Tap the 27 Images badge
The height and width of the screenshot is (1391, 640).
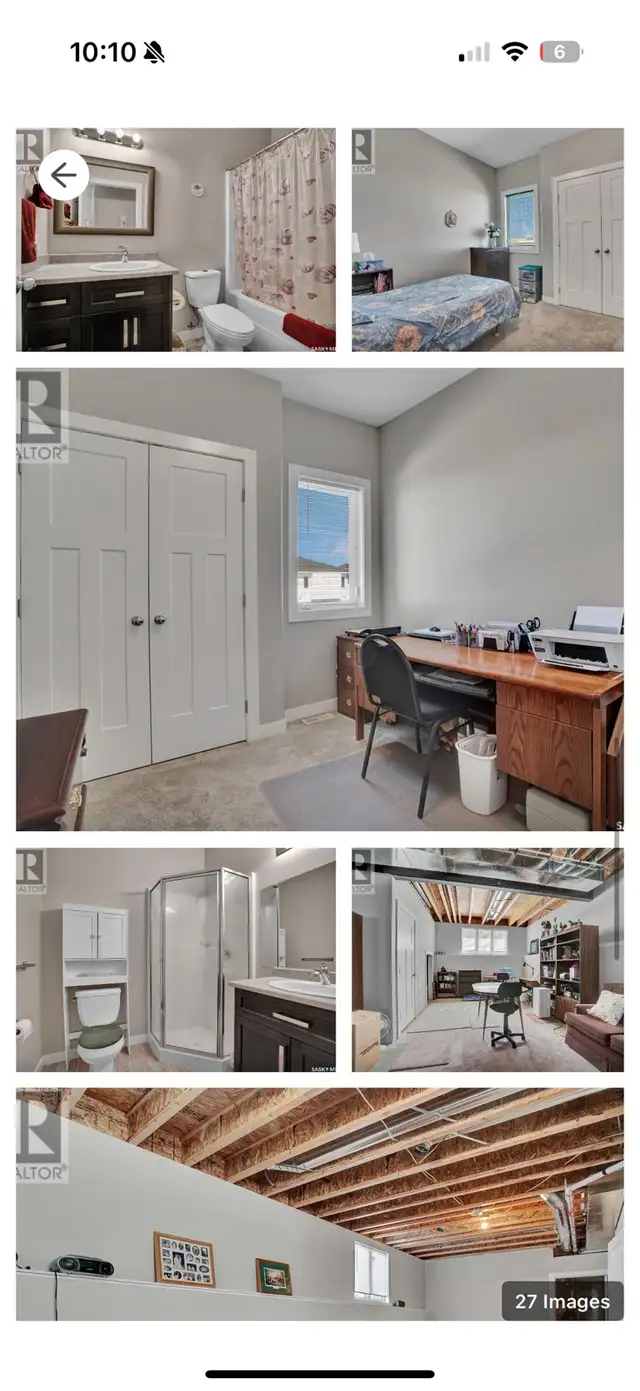coord(562,1301)
